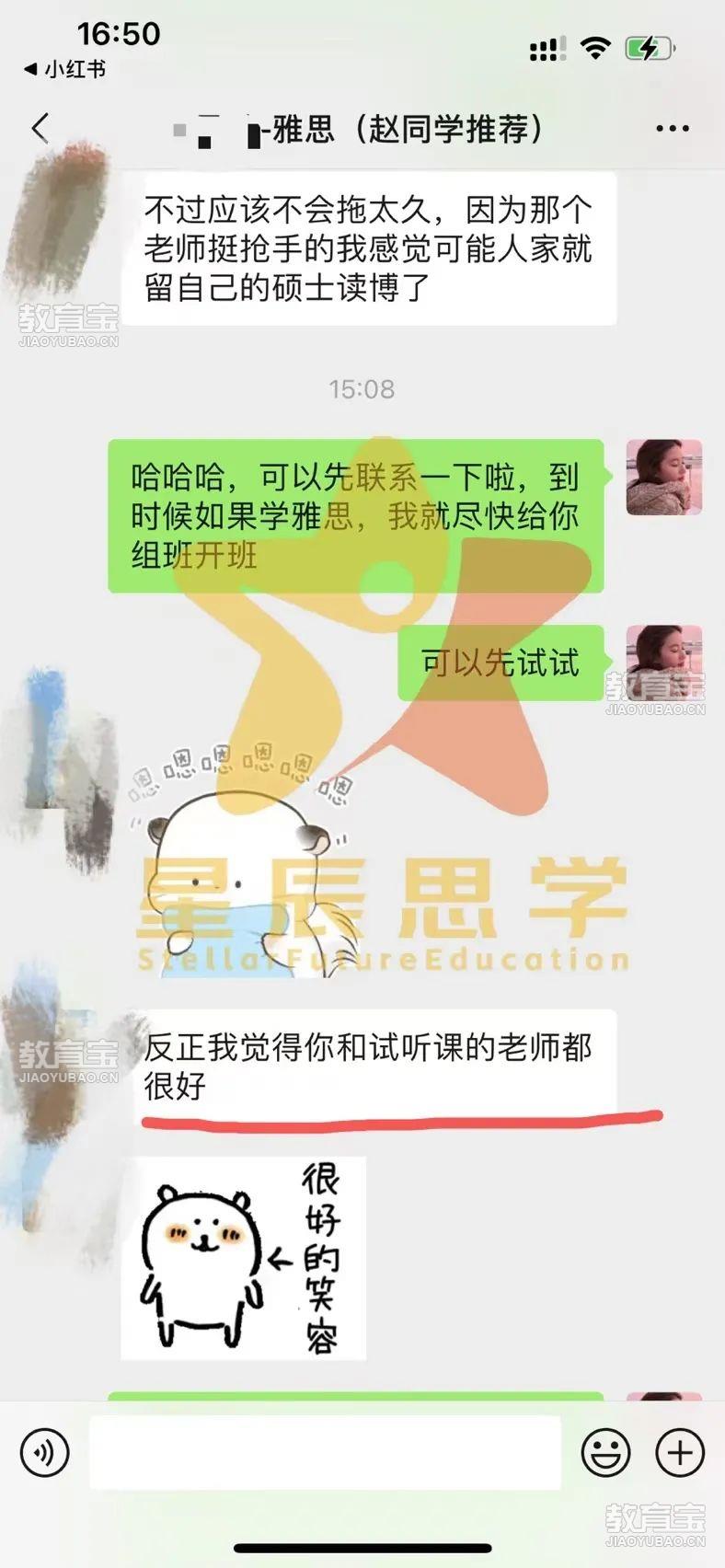Open the plus attachments menu

tap(679, 1453)
